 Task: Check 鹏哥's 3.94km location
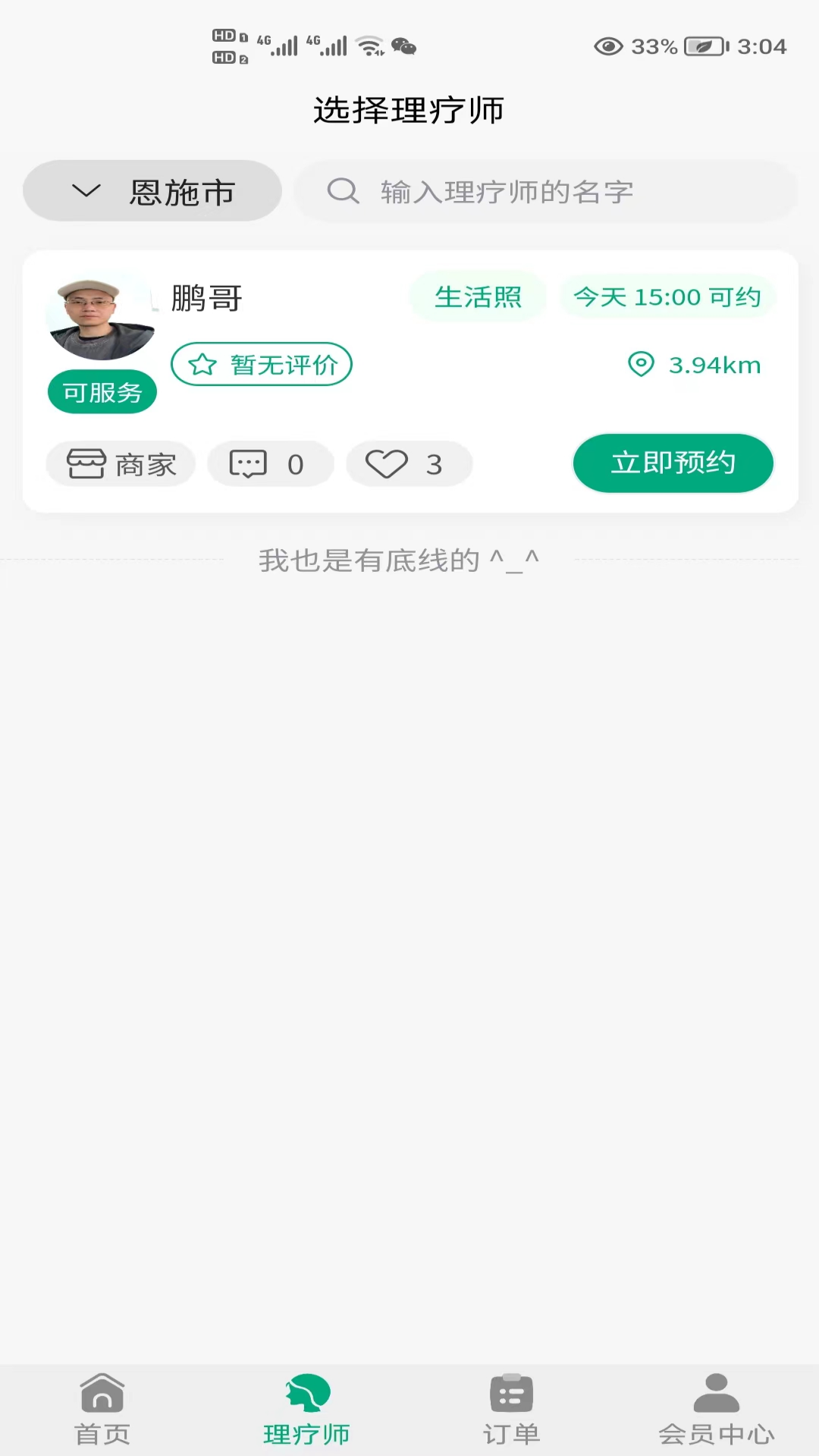click(695, 365)
